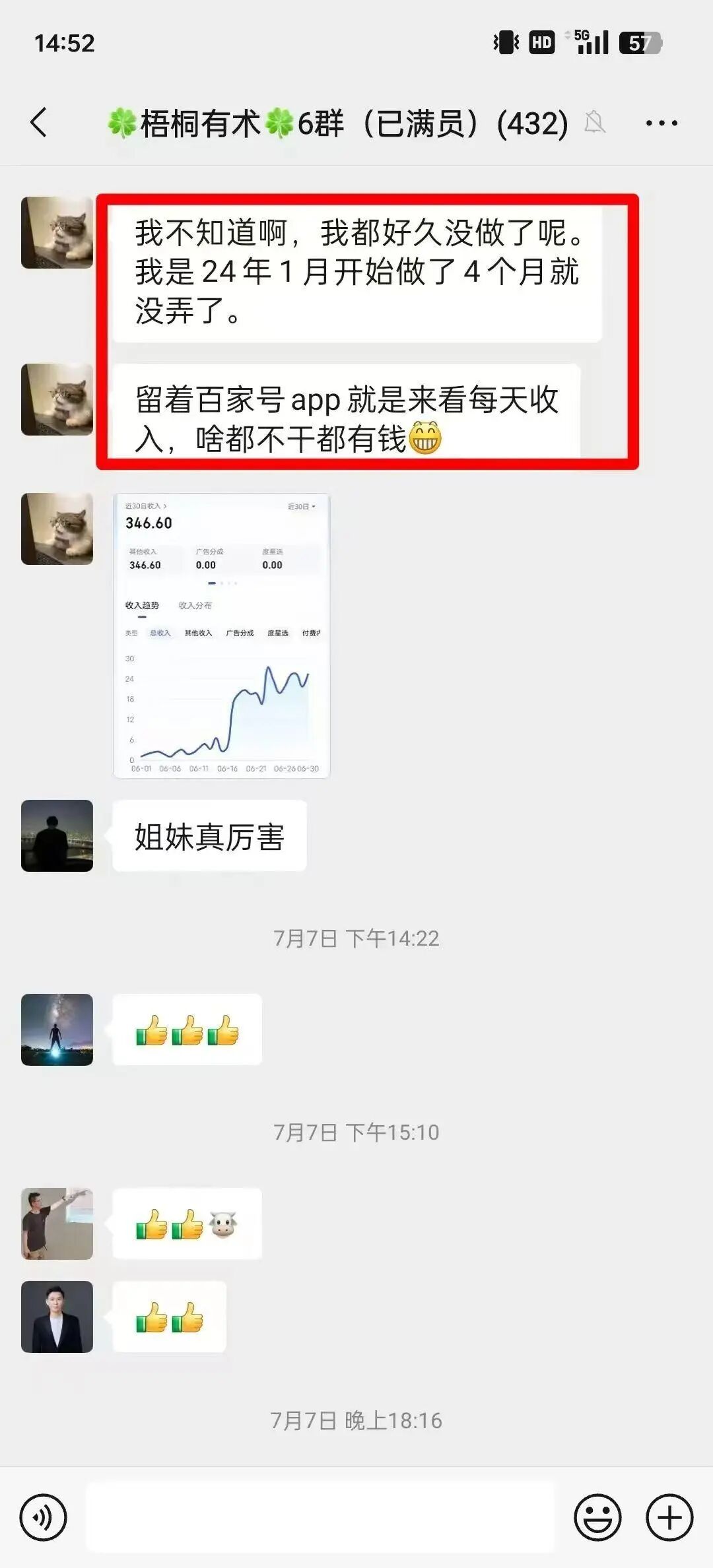Tap the back arrow to leave the chat
This screenshot has width=713, height=1568.
38,122
